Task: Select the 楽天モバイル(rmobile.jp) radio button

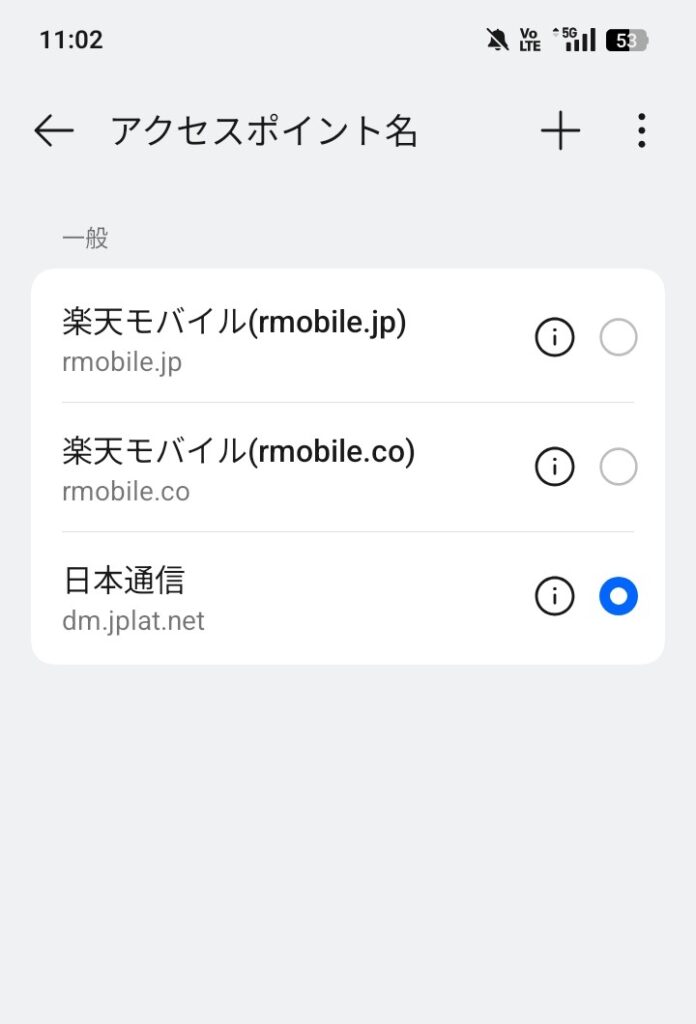Action: click(x=618, y=339)
